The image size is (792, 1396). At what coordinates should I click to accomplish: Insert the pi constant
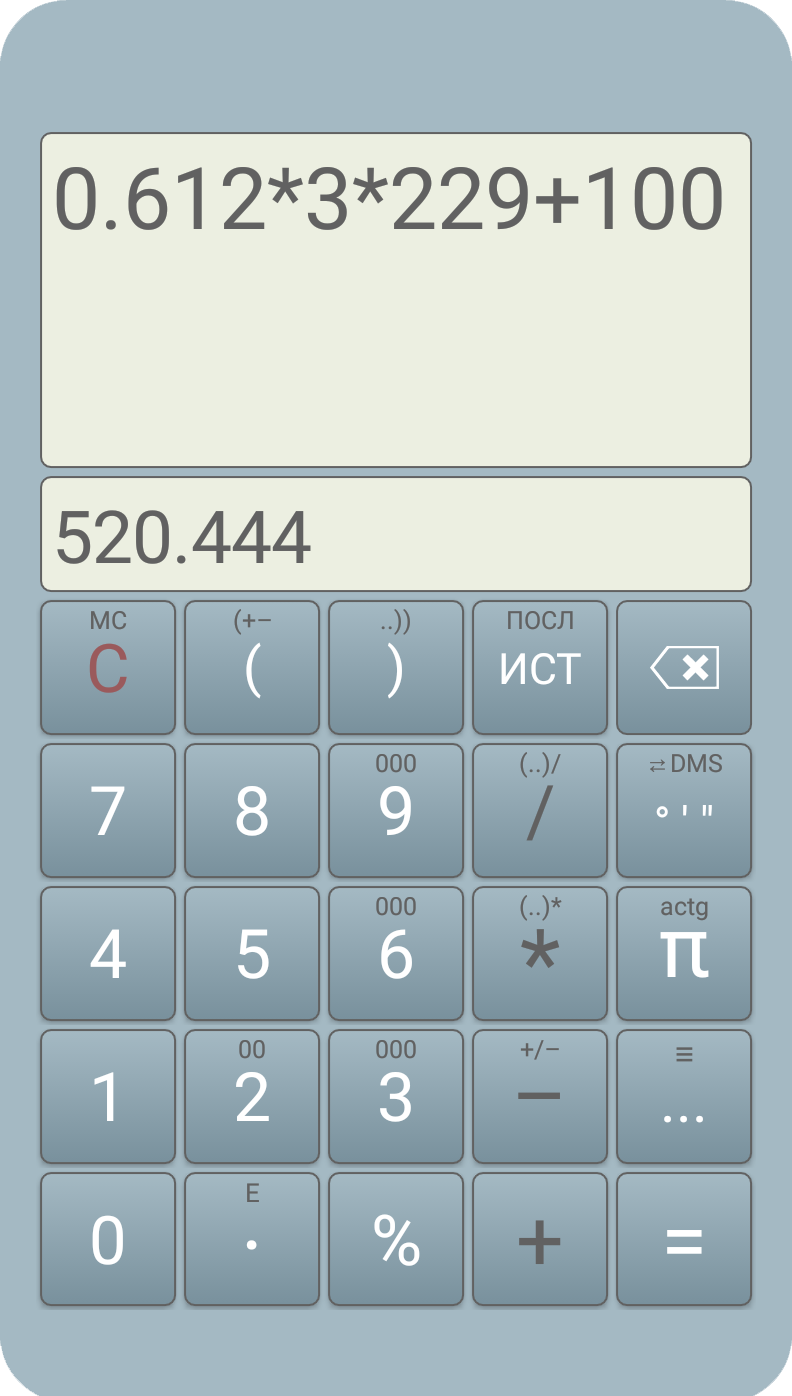click(x=684, y=953)
